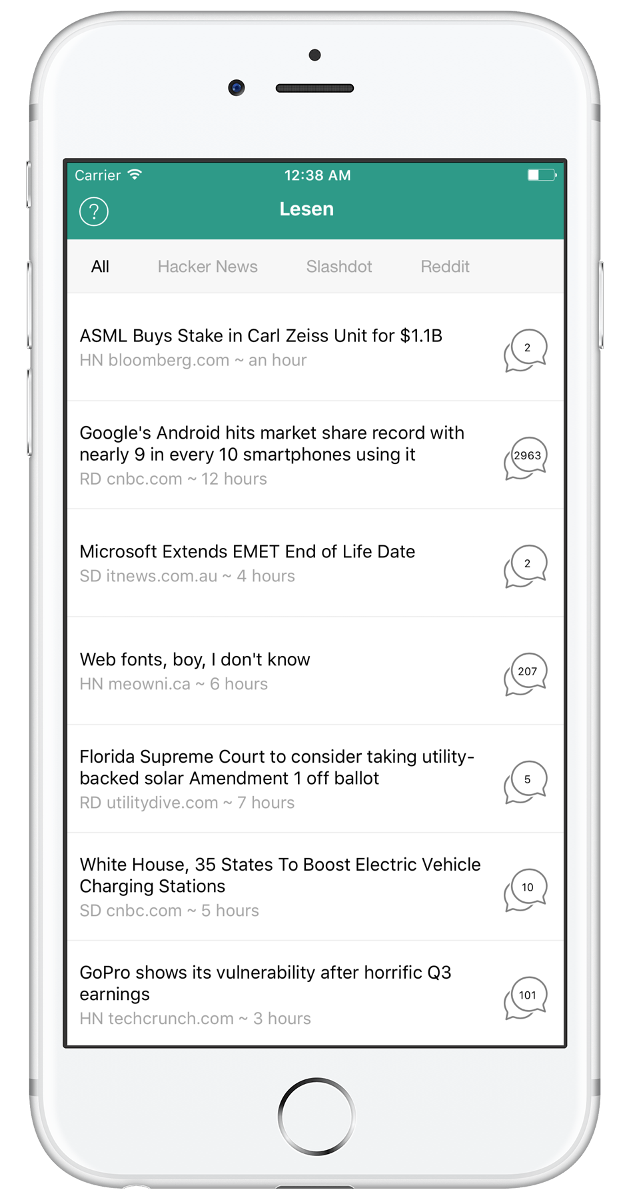Show only Reddit stories
The width and height of the screenshot is (621, 1200).
pos(445,267)
